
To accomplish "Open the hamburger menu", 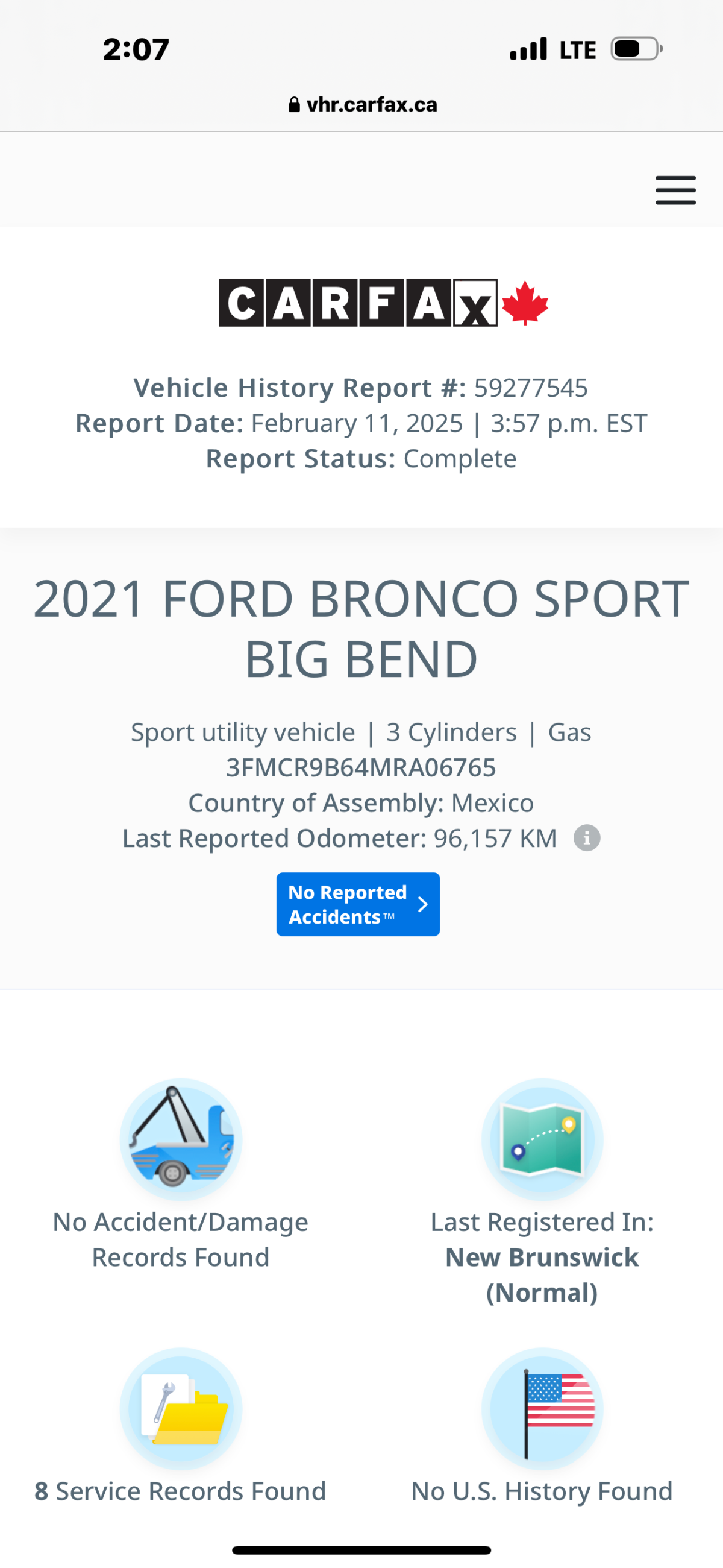I will [x=675, y=190].
